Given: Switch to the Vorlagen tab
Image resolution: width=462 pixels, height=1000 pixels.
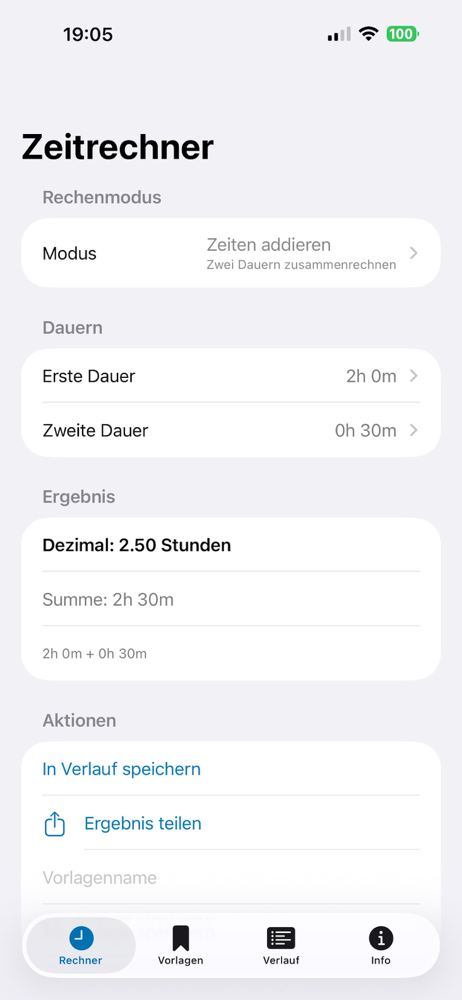Looking at the screenshot, I should (181, 946).
